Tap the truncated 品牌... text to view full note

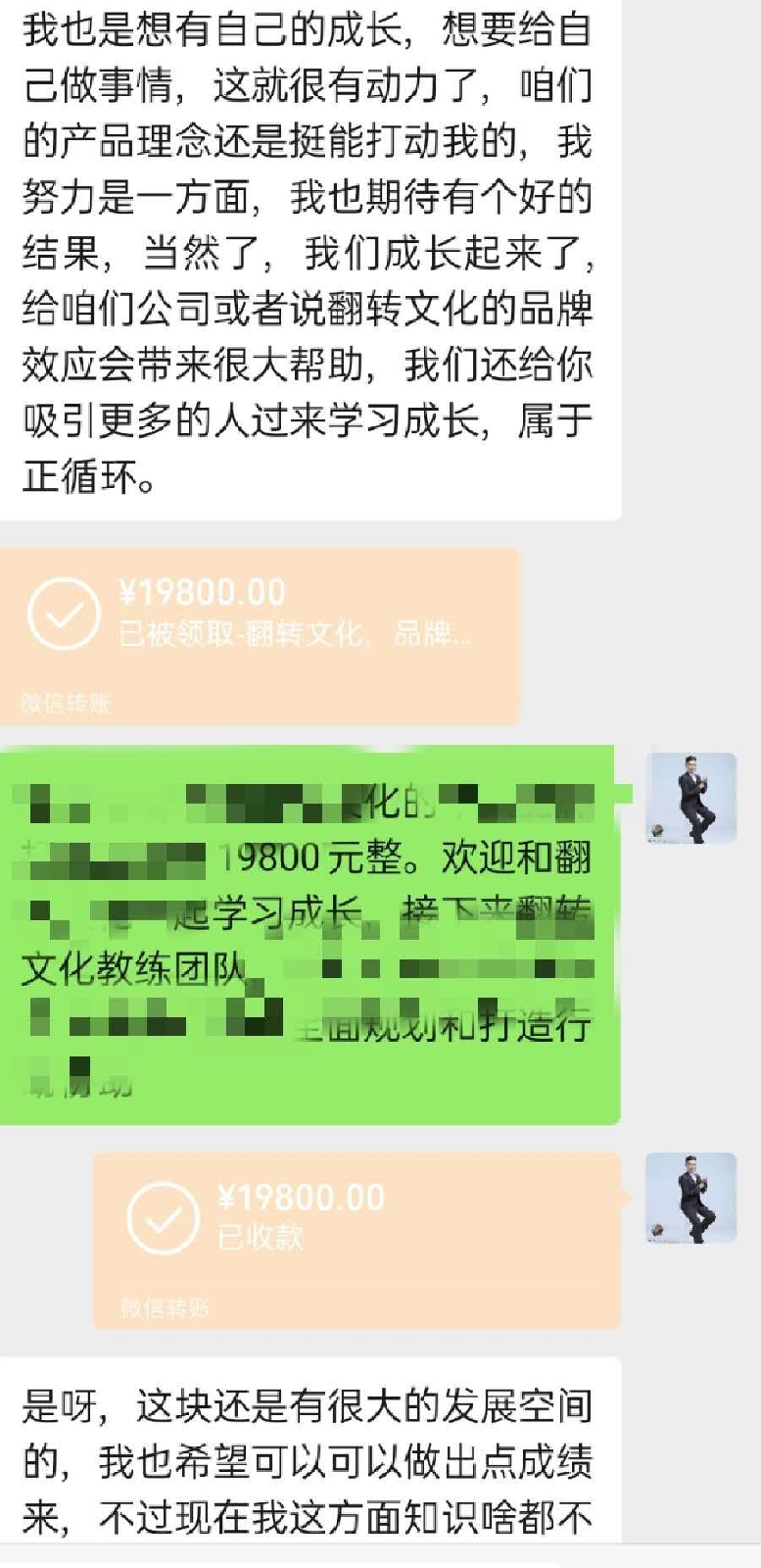click(x=441, y=637)
